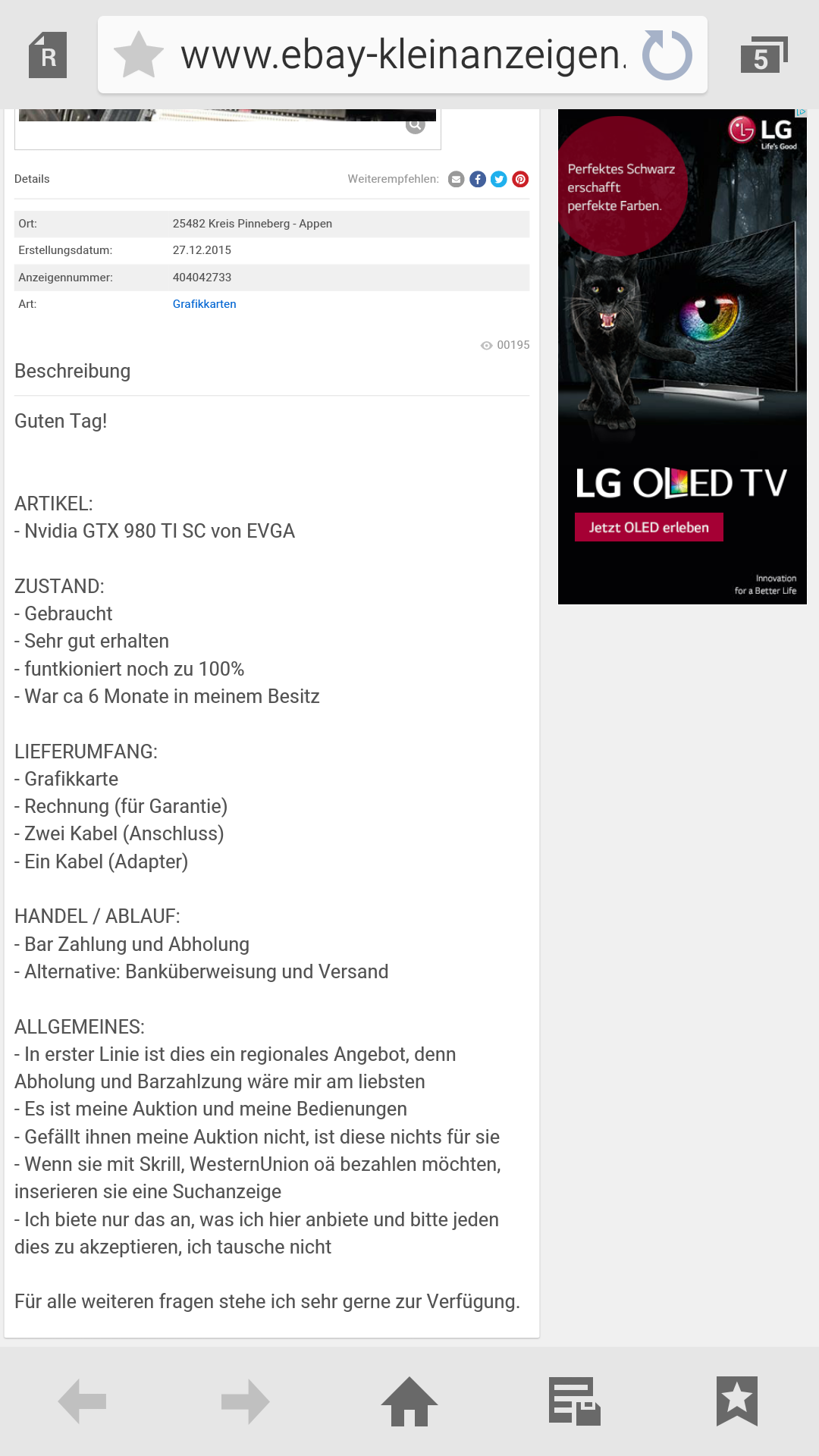Share the listing on Facebook

pos(478,179)
